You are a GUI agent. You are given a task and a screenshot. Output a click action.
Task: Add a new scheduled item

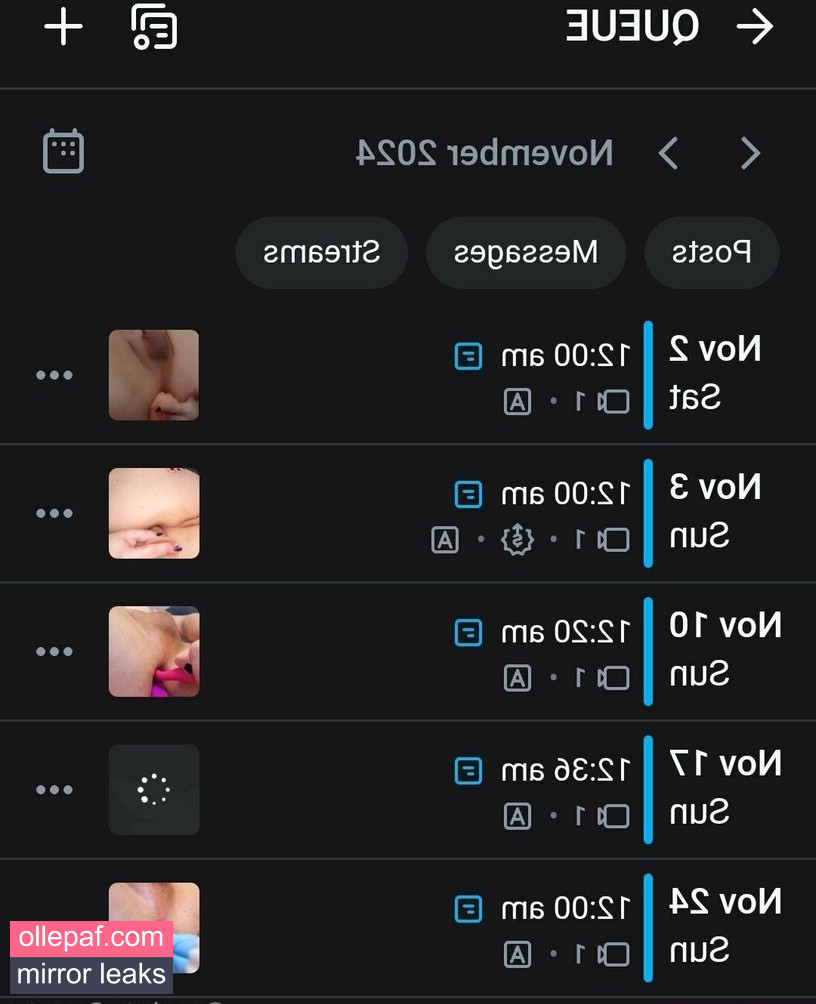[63, 27]
